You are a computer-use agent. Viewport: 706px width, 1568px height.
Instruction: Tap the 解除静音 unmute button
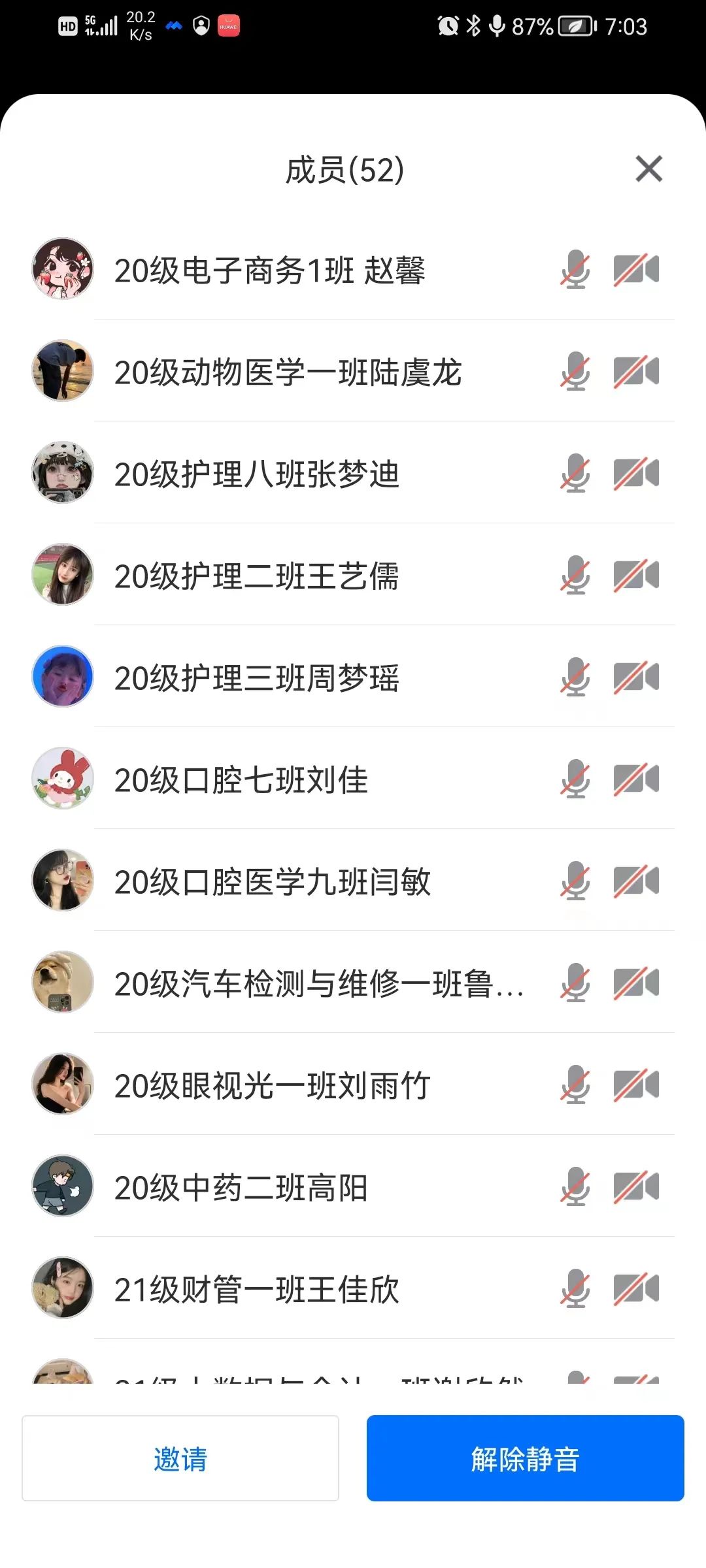(x=525, y=1458)
